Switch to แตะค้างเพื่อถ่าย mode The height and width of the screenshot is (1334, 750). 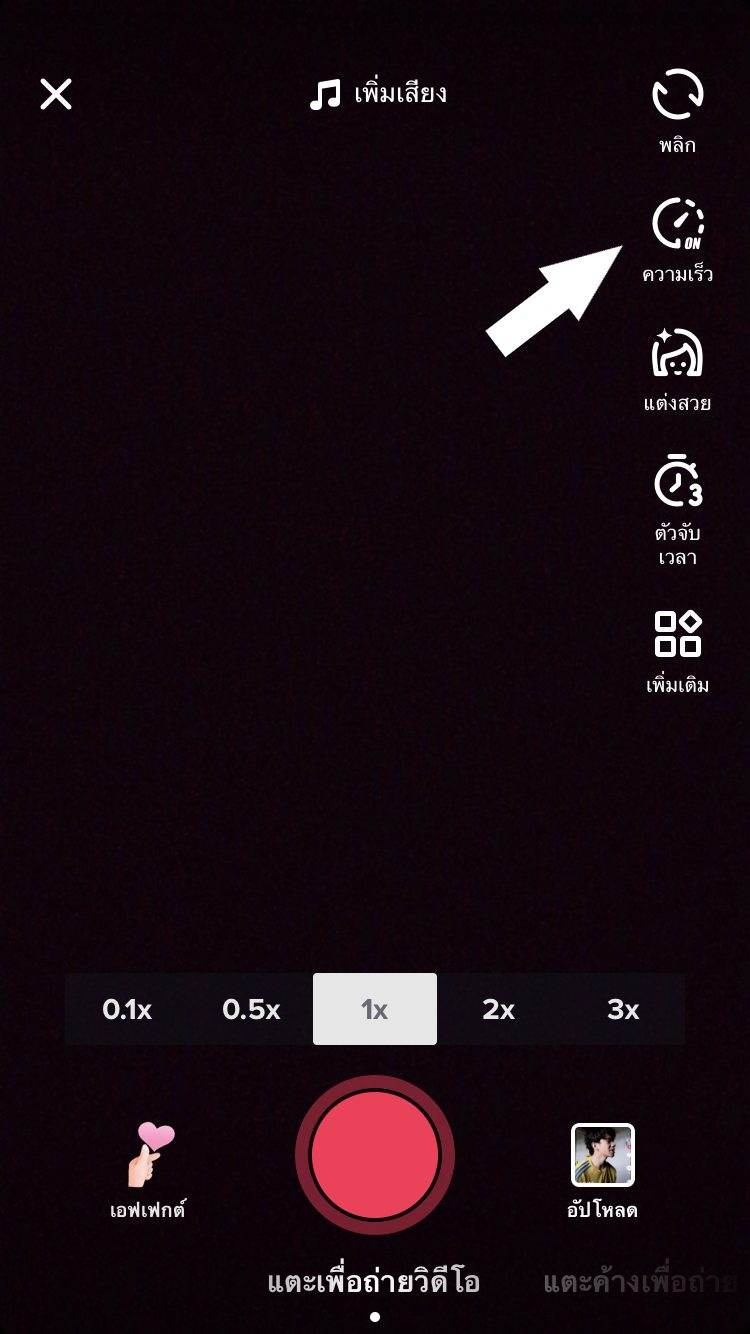(646, 1283)
